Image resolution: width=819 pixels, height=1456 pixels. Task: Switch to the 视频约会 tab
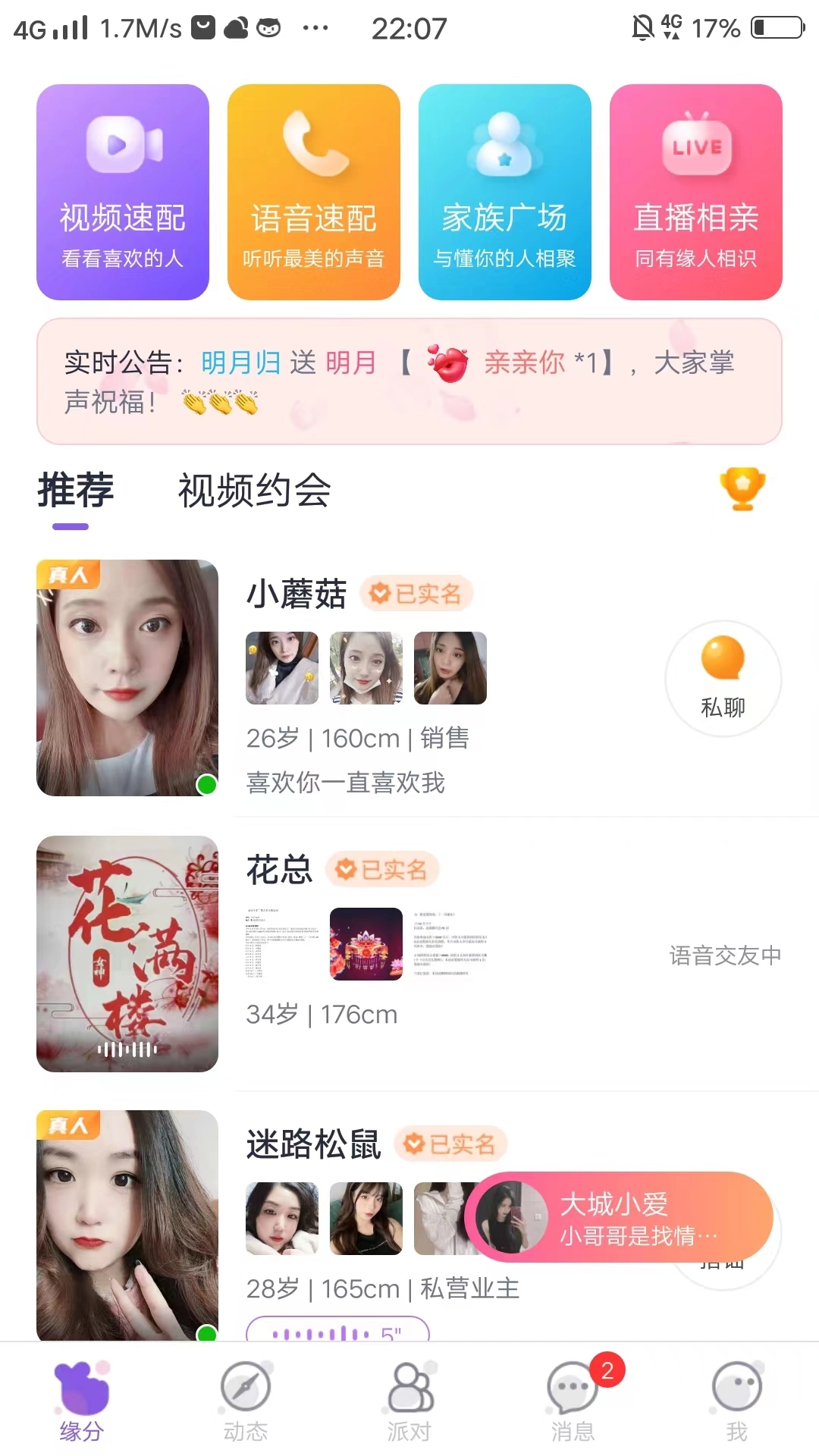pyautogui.click(x=253, y=491)
